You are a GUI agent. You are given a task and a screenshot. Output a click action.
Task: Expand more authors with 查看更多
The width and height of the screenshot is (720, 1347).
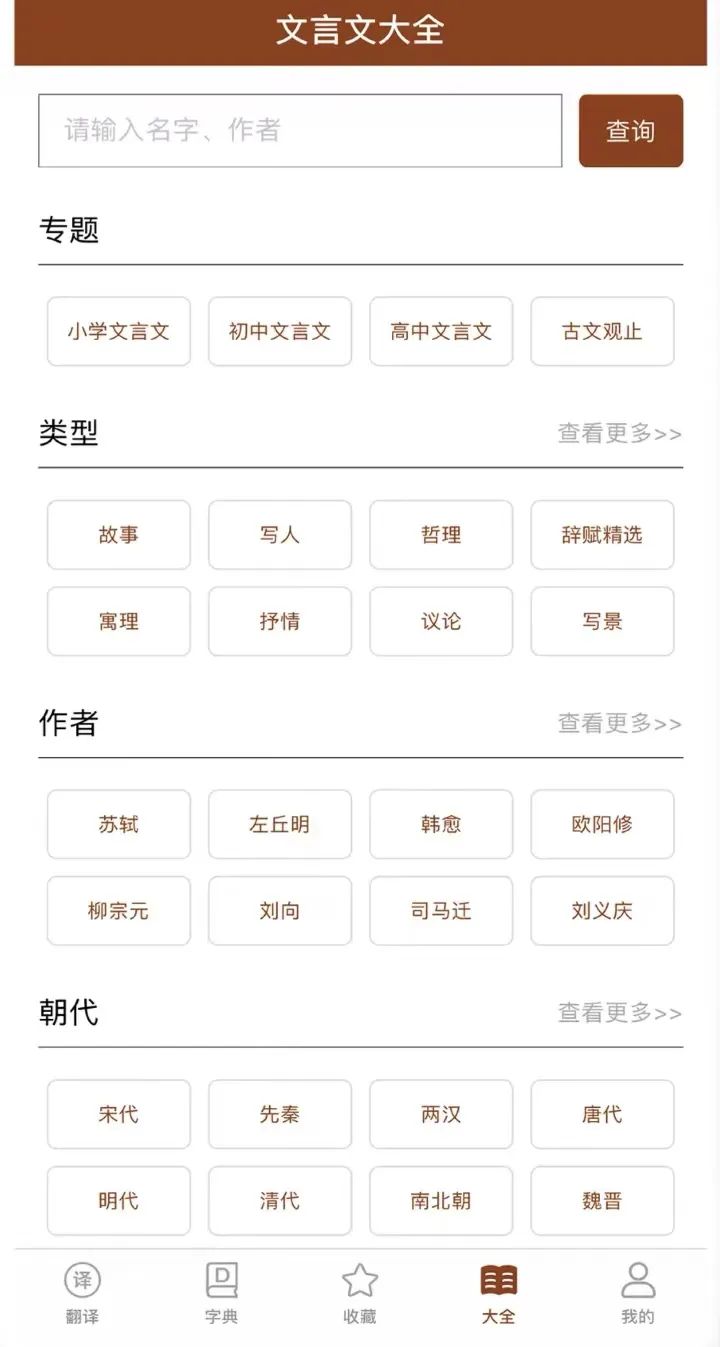(x=618, y=724)
